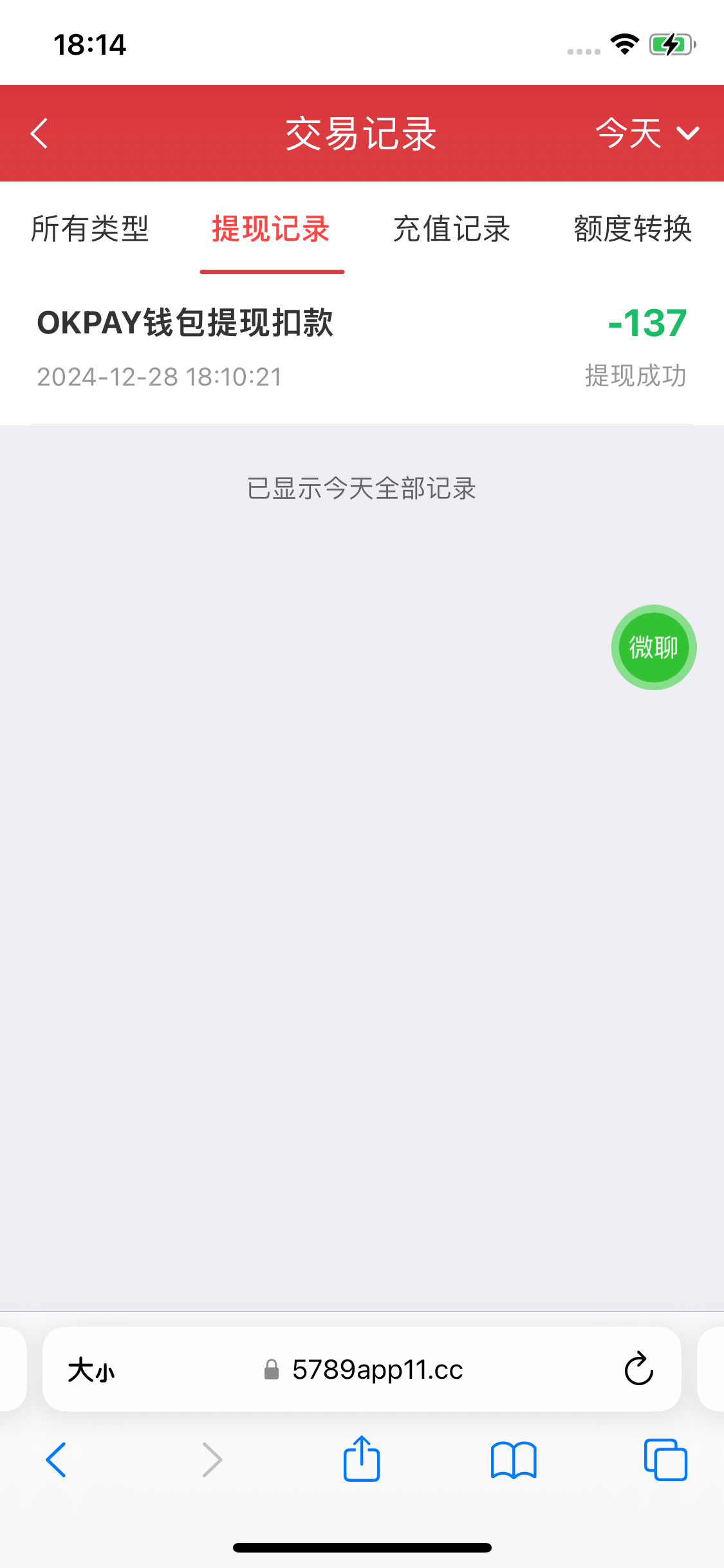Open Safari bookmarks
Image resolution: width=724 pixels, height=1568 pixels.
pos(514,1460)
